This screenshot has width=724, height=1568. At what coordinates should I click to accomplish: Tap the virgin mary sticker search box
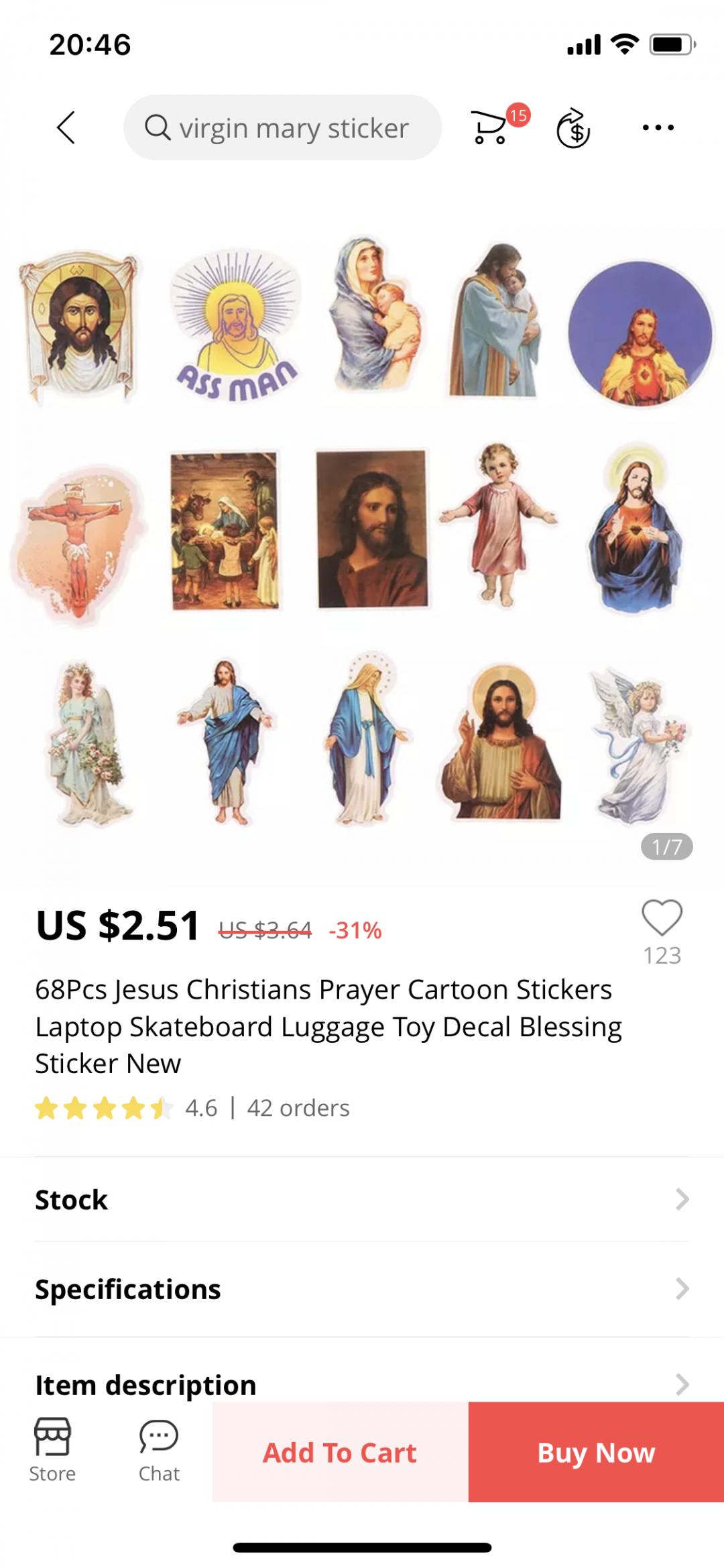282,127
